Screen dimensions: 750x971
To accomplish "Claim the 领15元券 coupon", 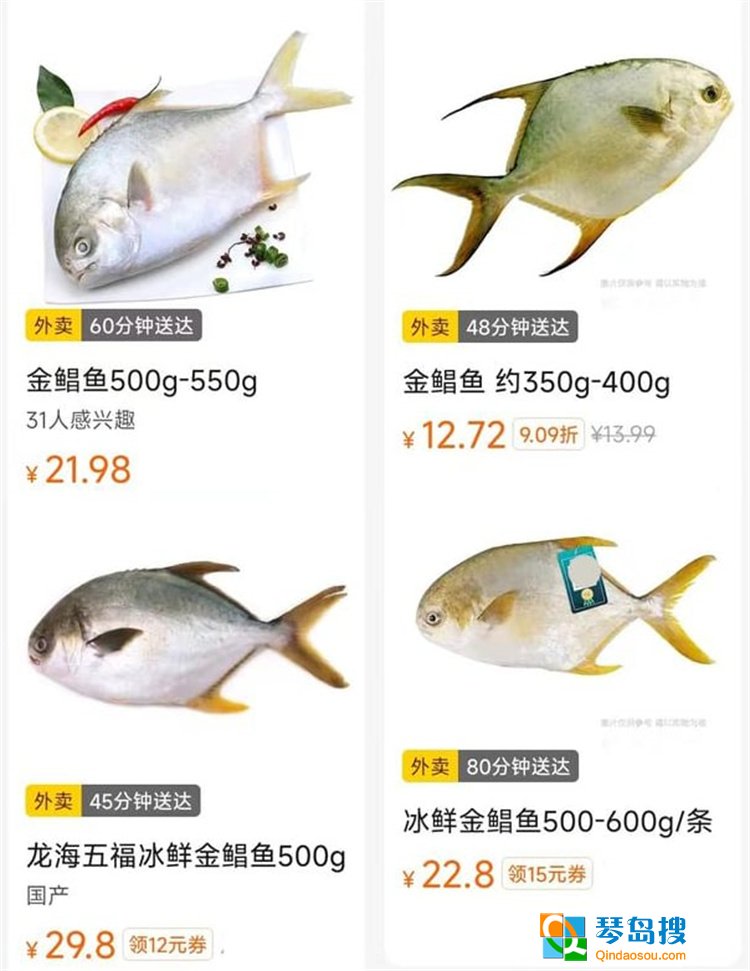I will pyautogui.click(x=546, y=873).
